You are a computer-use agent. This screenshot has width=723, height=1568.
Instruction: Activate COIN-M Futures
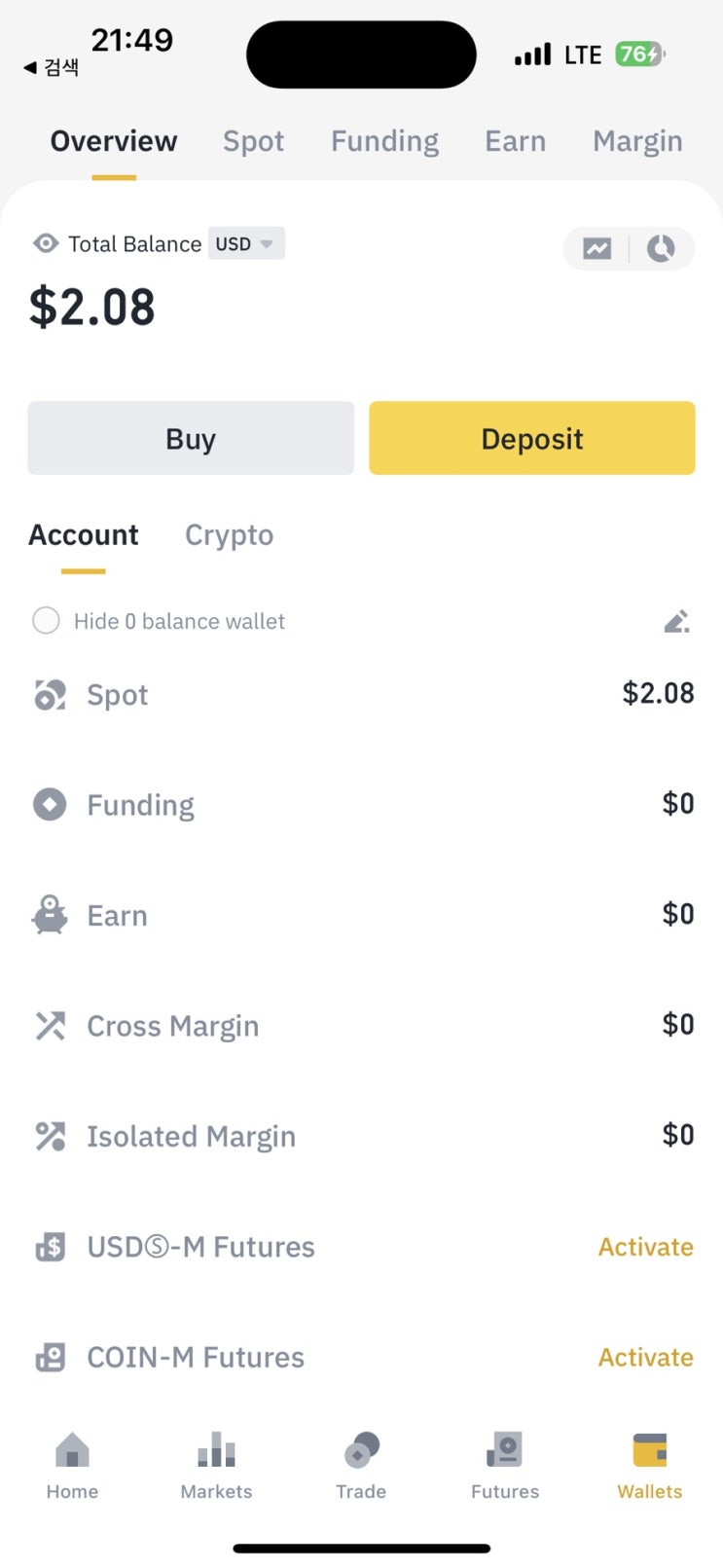coord(645,1357)
